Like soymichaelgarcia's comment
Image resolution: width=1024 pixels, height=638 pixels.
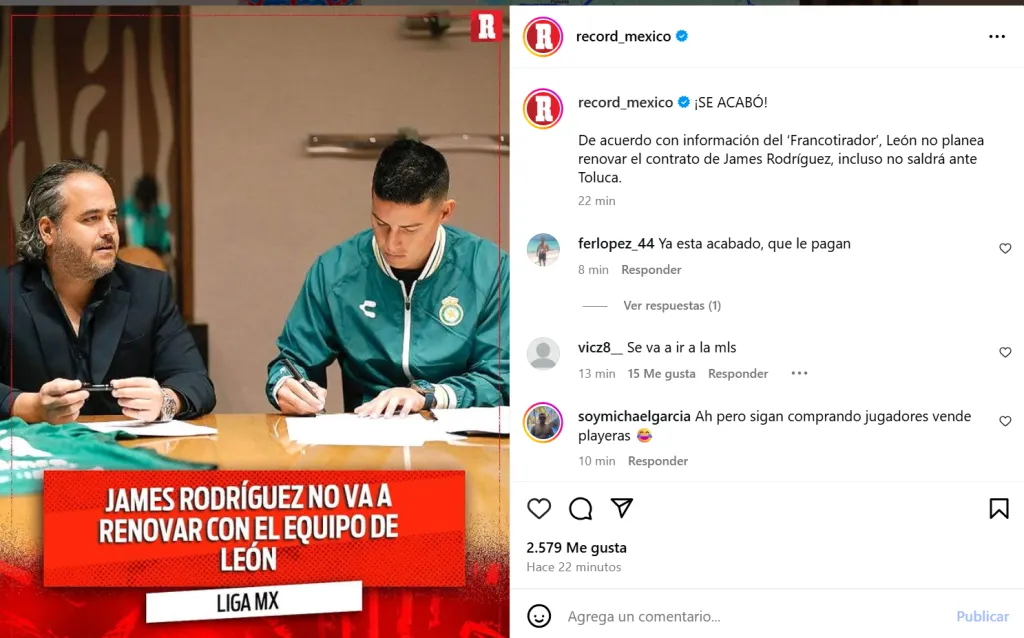(x=1005, y=421)
